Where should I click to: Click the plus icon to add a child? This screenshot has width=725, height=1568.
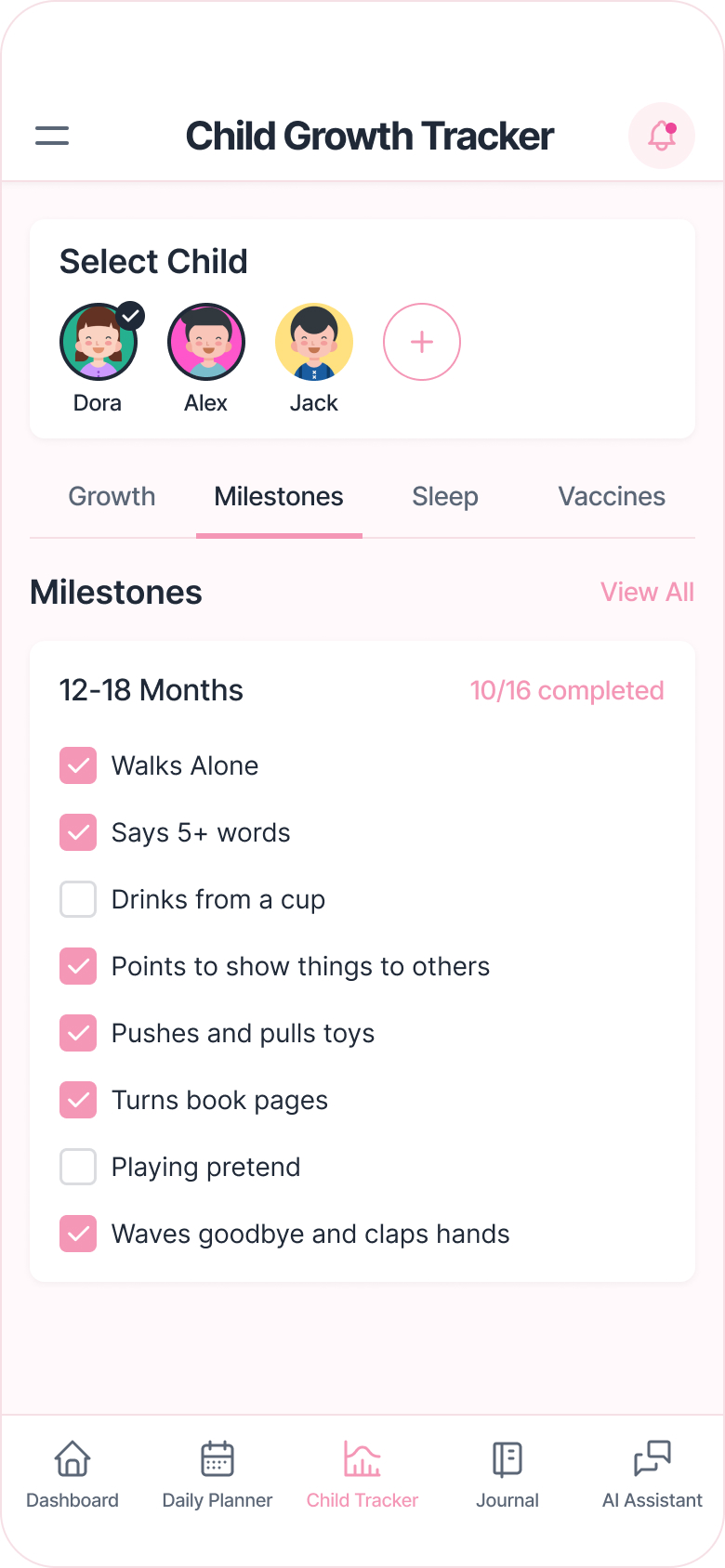(x=422, y=342)
